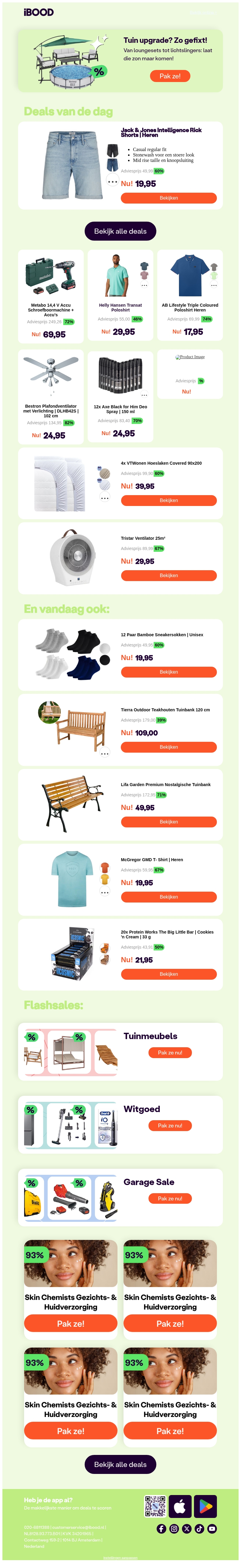This screenshot has width=241, height=1568.
Task: View the Jack & Jones Rick Shorts deal
Action: point(169,198)
